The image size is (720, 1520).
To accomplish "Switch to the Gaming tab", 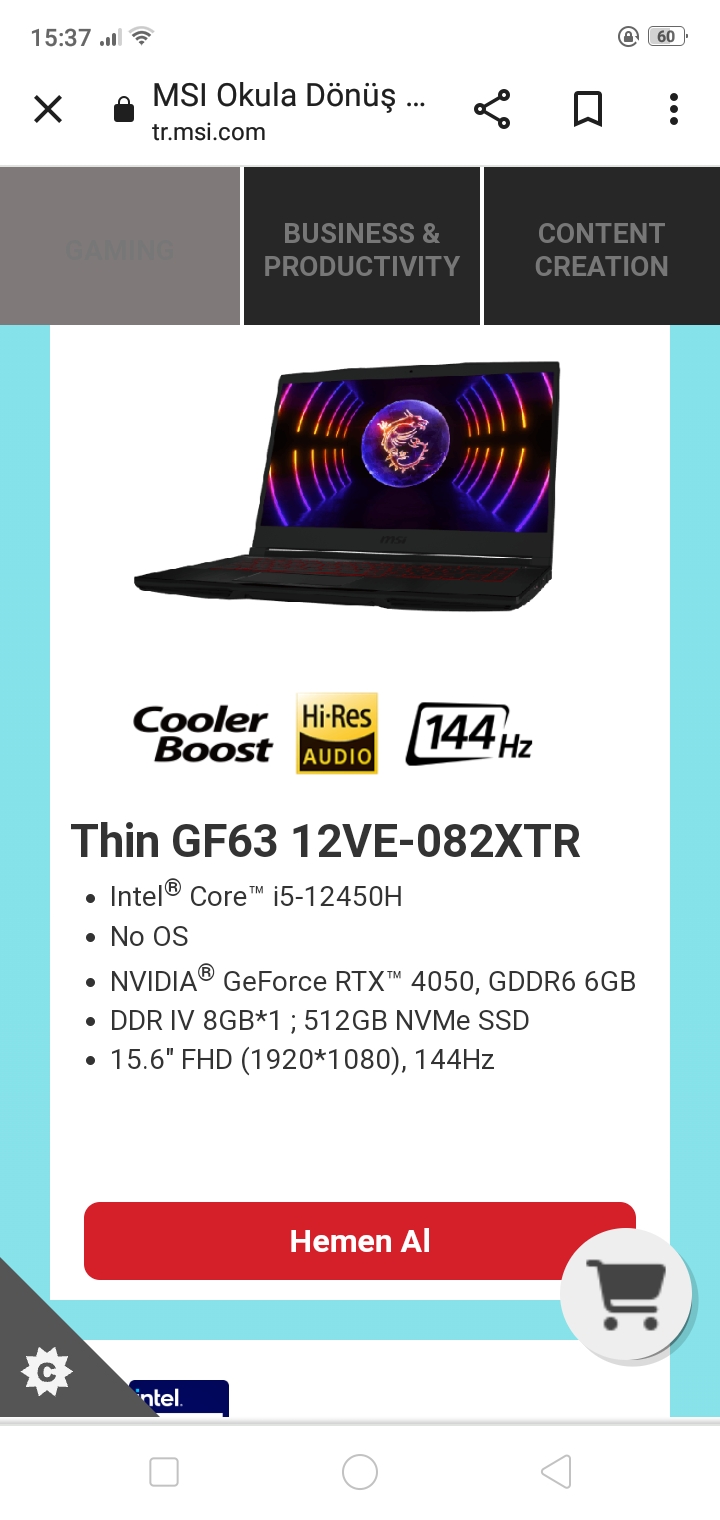I will click(x=120, y=248).
